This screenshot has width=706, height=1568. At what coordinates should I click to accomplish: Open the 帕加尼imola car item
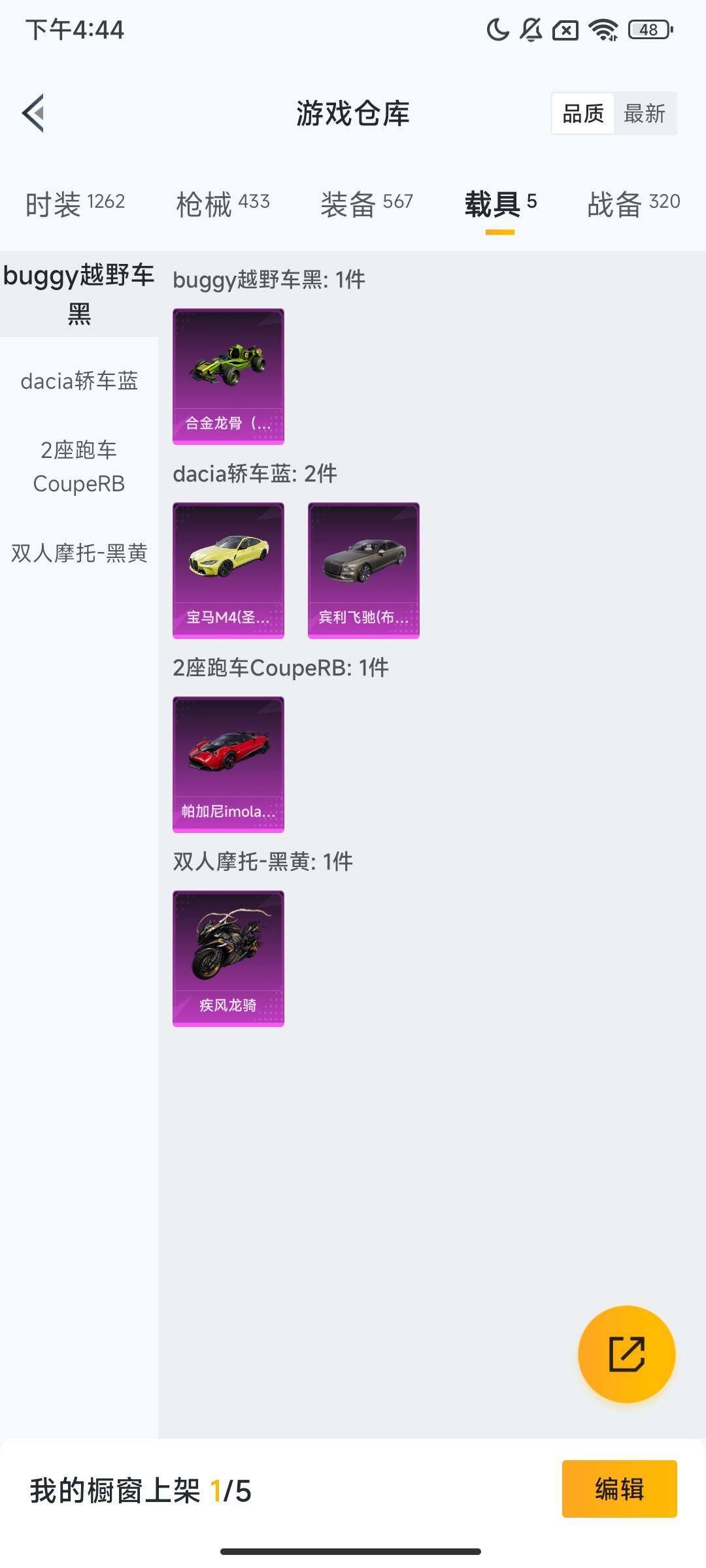click(228, 764)
